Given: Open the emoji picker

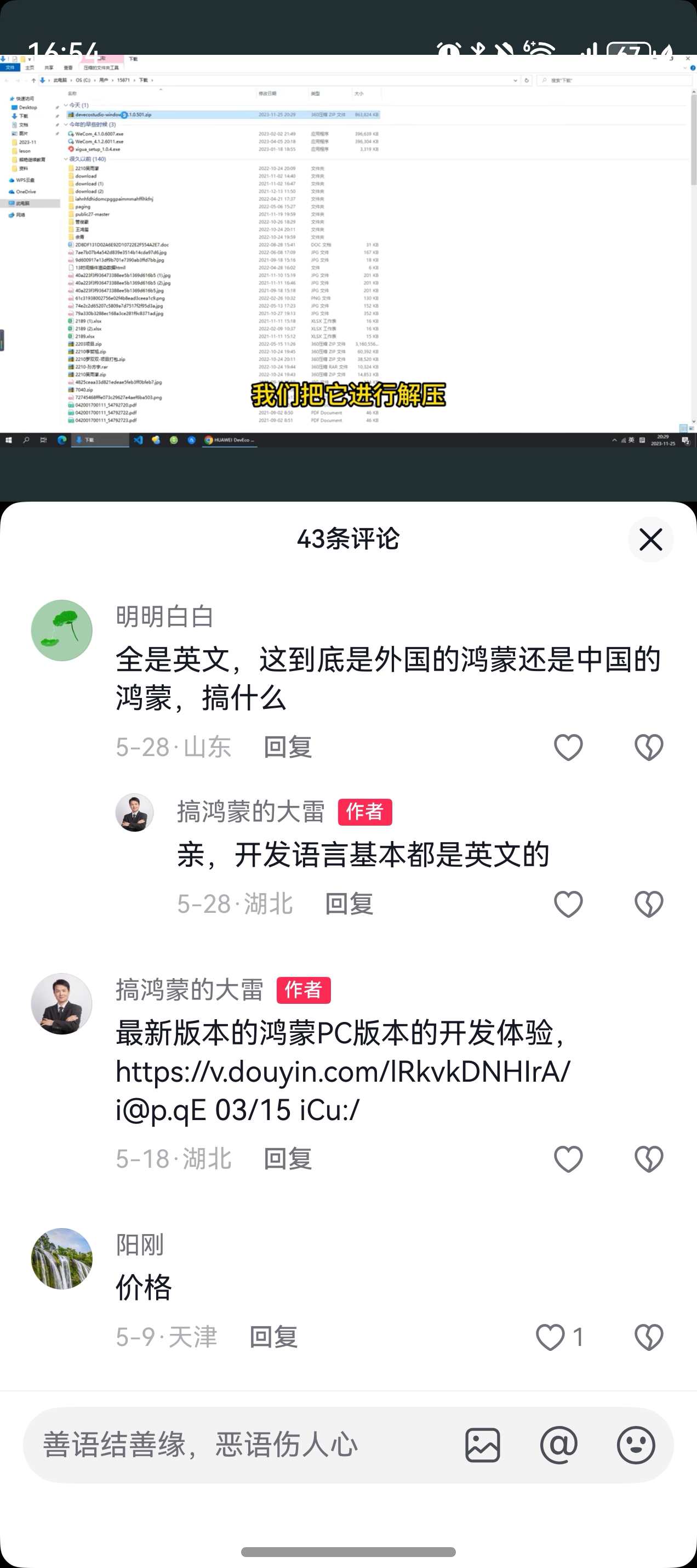Looking at the screenshot, I should (636, 1445).
